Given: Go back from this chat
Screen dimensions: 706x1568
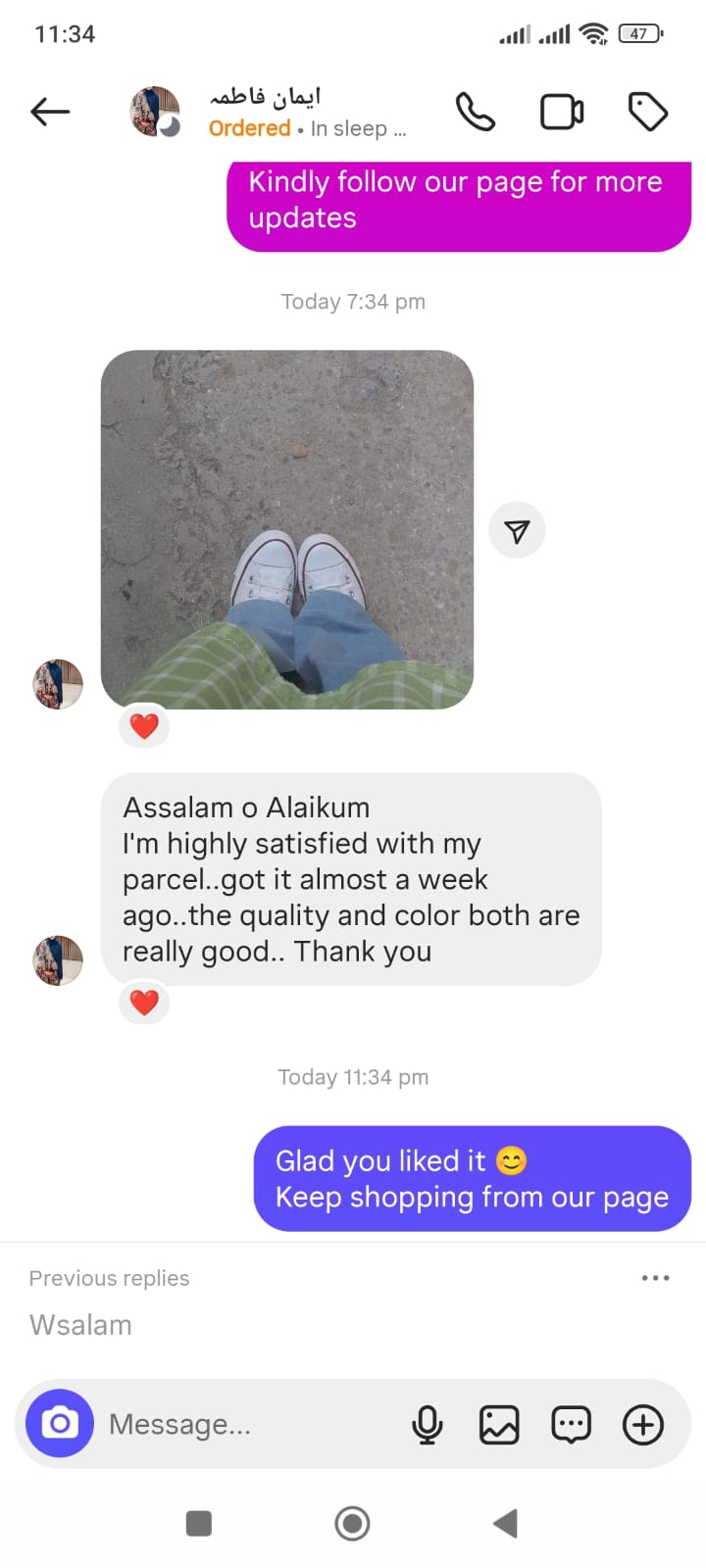Looking at the screenshot, I should pyautogui.click(x=50, y=112).
